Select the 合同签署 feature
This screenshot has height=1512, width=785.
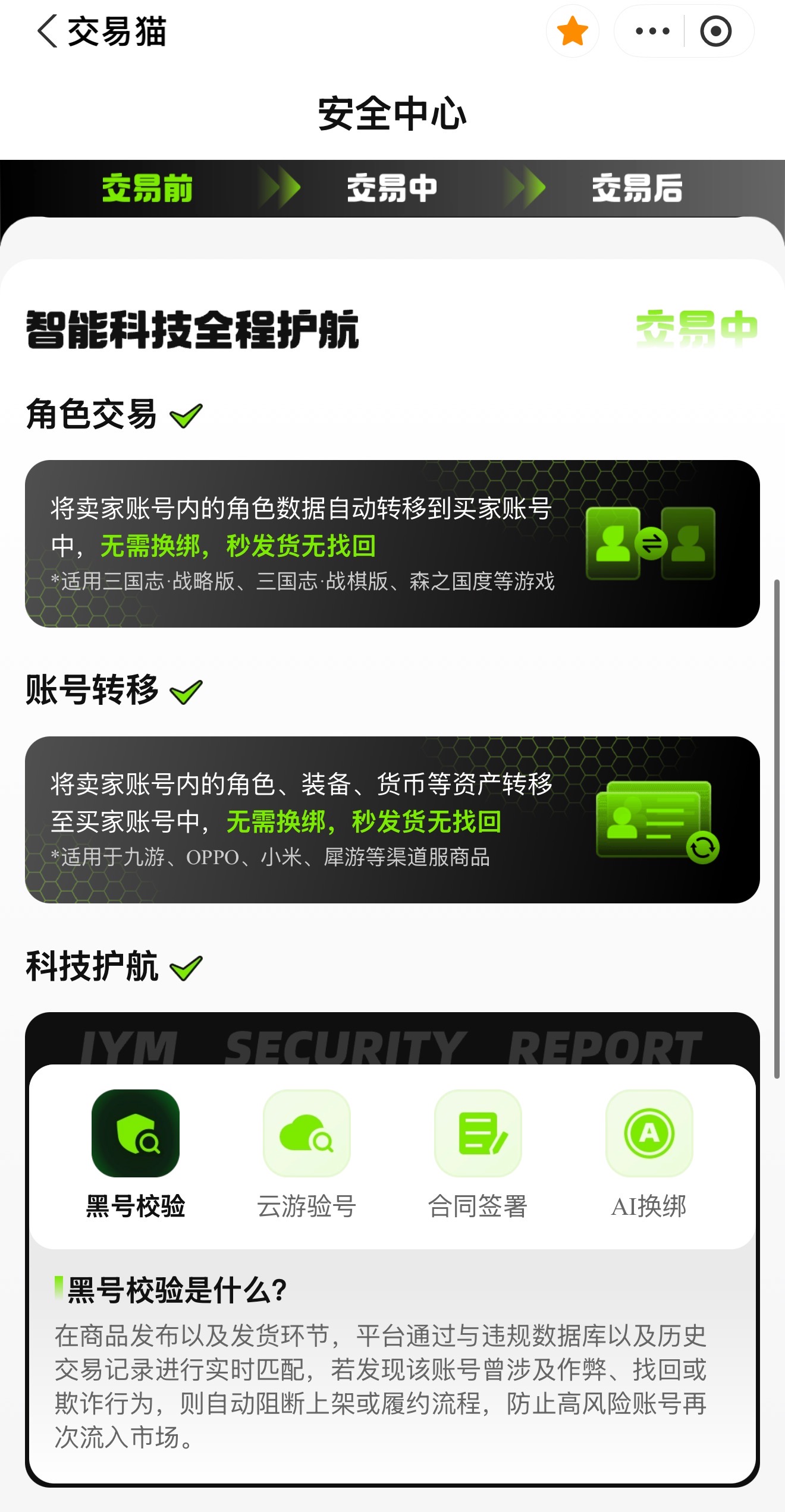478,1154
